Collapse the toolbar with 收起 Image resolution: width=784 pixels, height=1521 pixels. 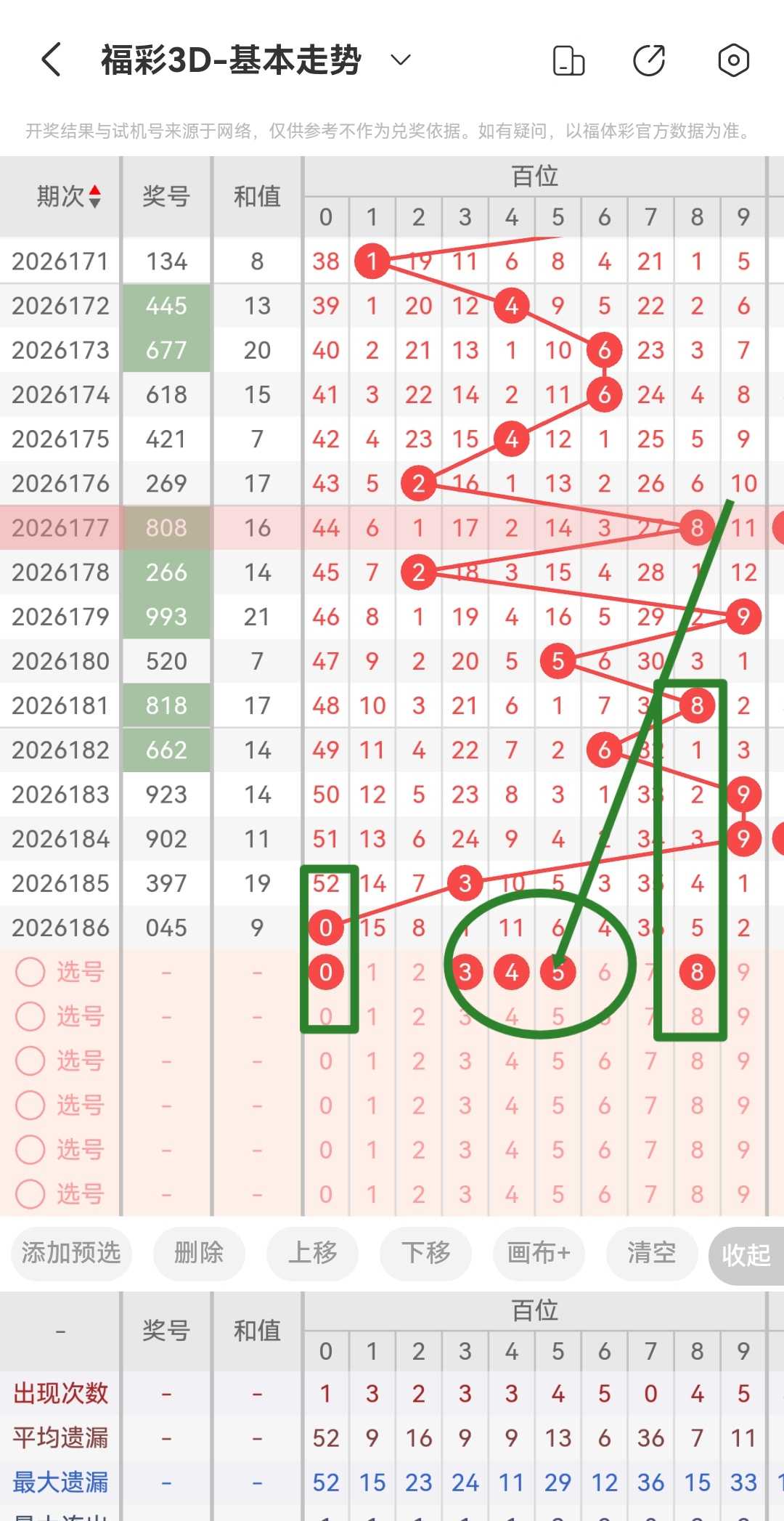tap(746, 1255)
